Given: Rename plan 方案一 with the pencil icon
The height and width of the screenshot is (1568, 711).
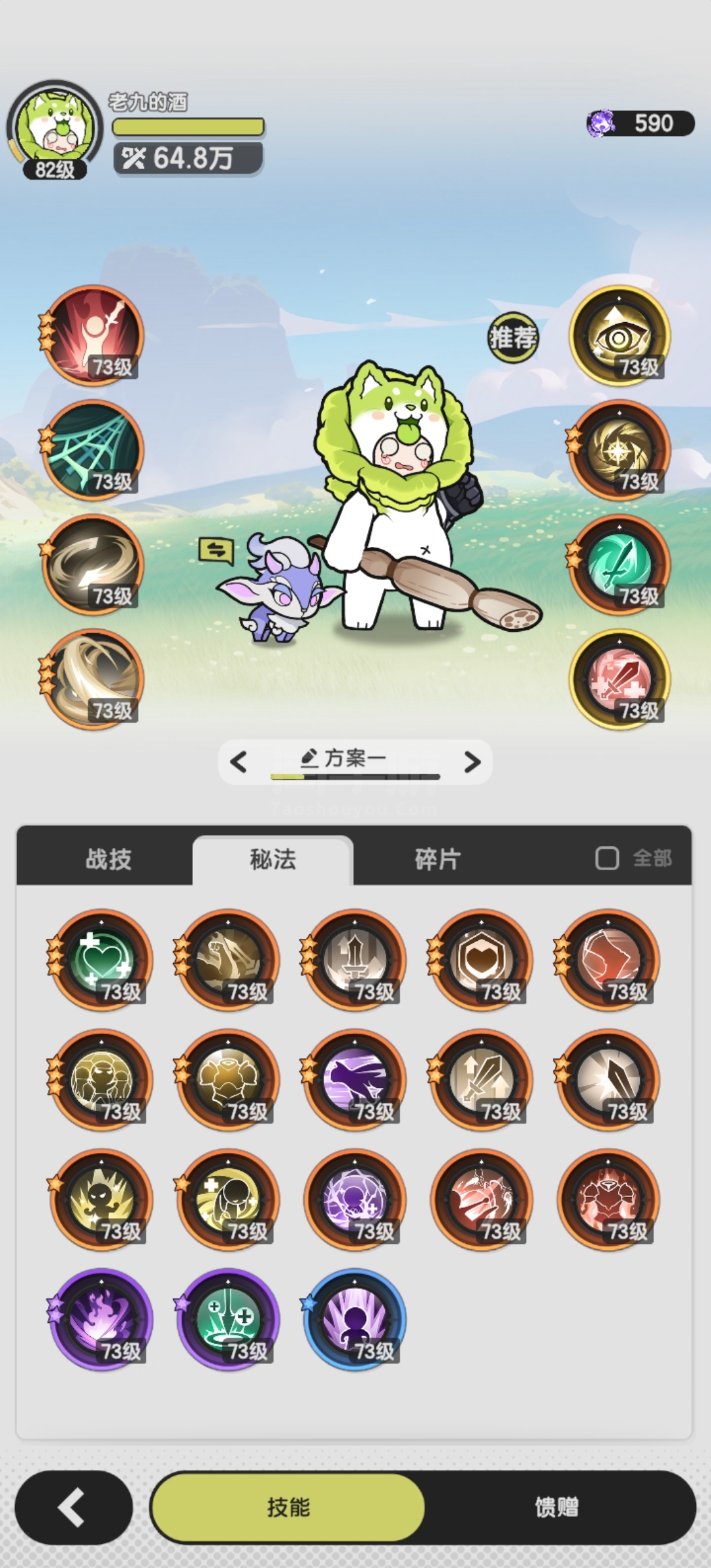Looking at the screenshot, I should 308,758.
